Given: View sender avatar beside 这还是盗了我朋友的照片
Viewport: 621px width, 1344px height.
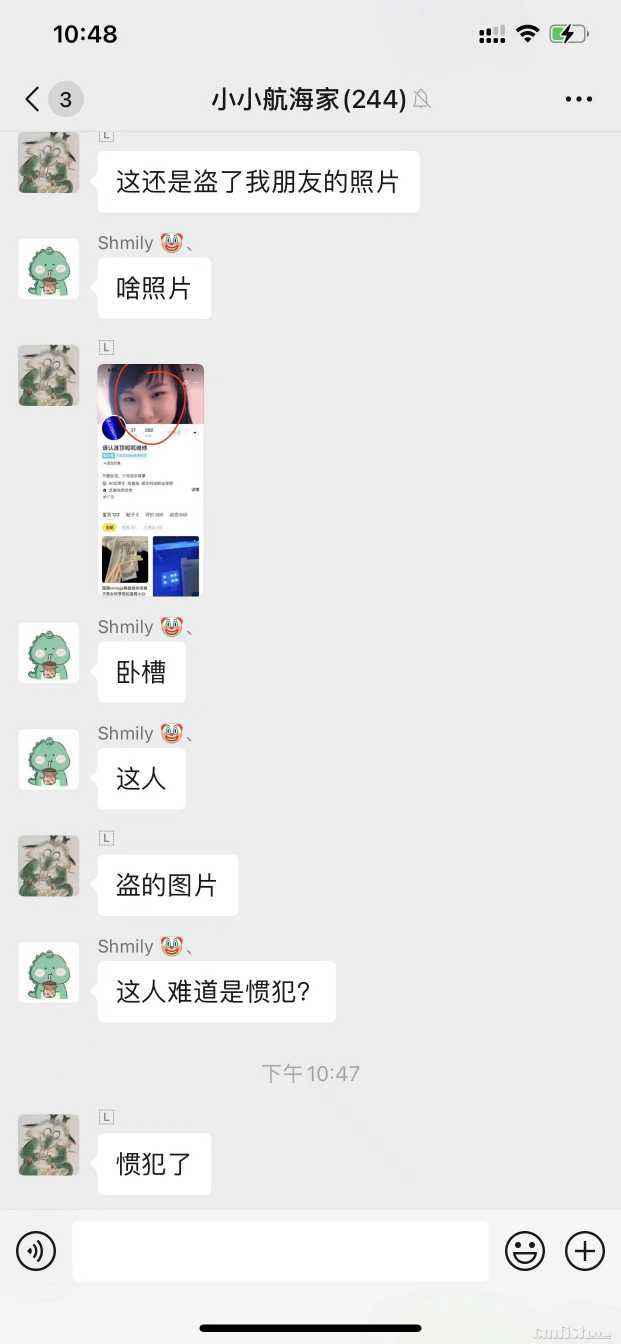Looking at the screenshot, I should [48, 163].
